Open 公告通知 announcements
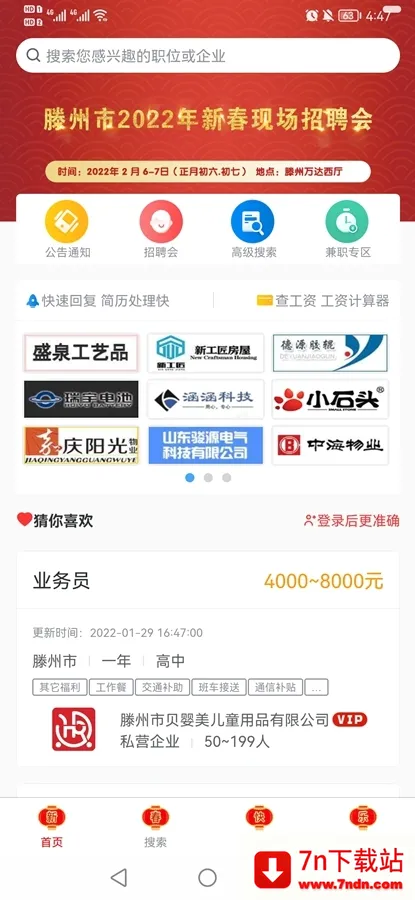The width and height of the screenshot is (415, 900). pos(67,230)
